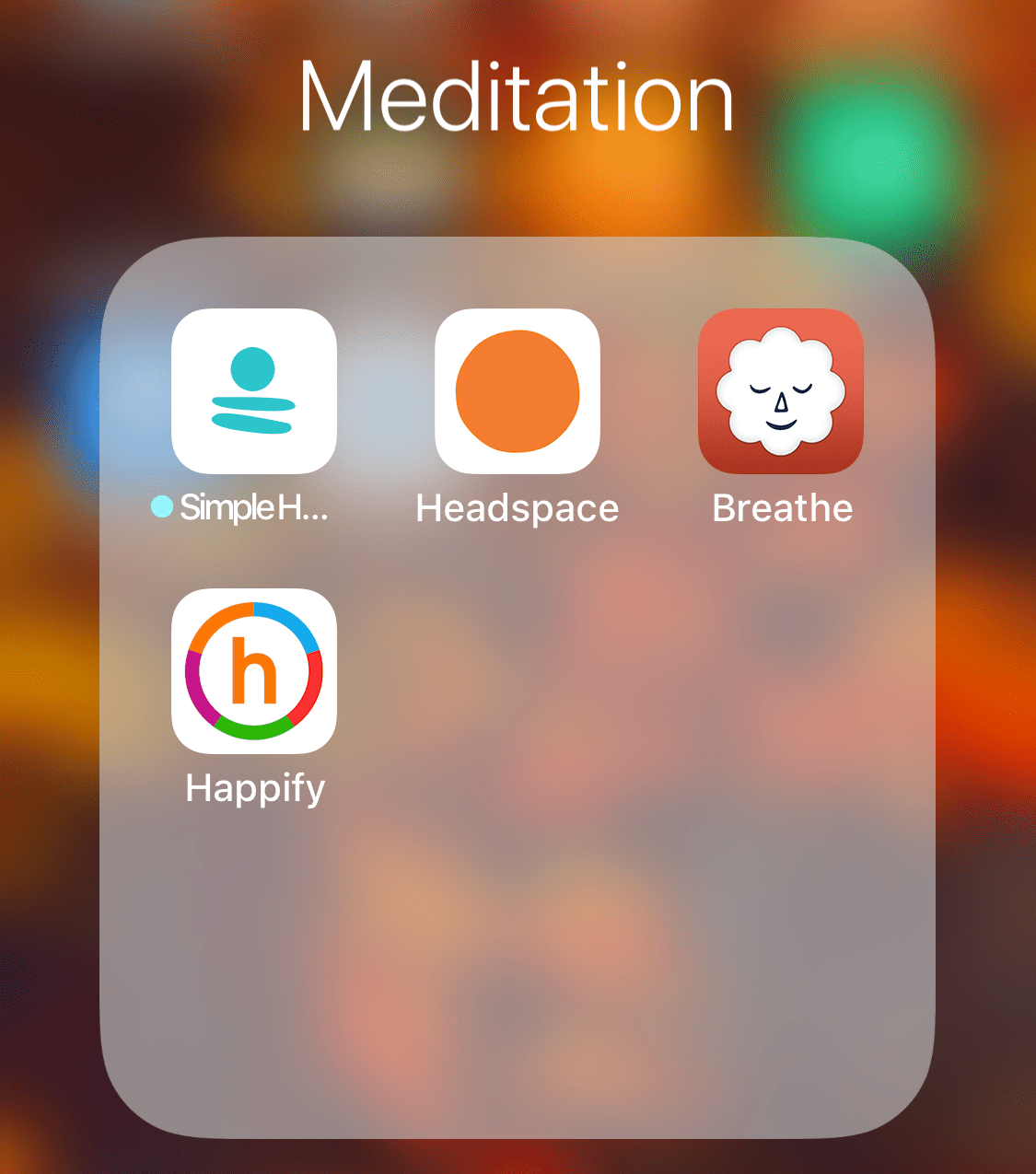Launch the Happify app
Image resolution: width=1036 pixels, height=1174 pixels.
[x=253, y=671]
